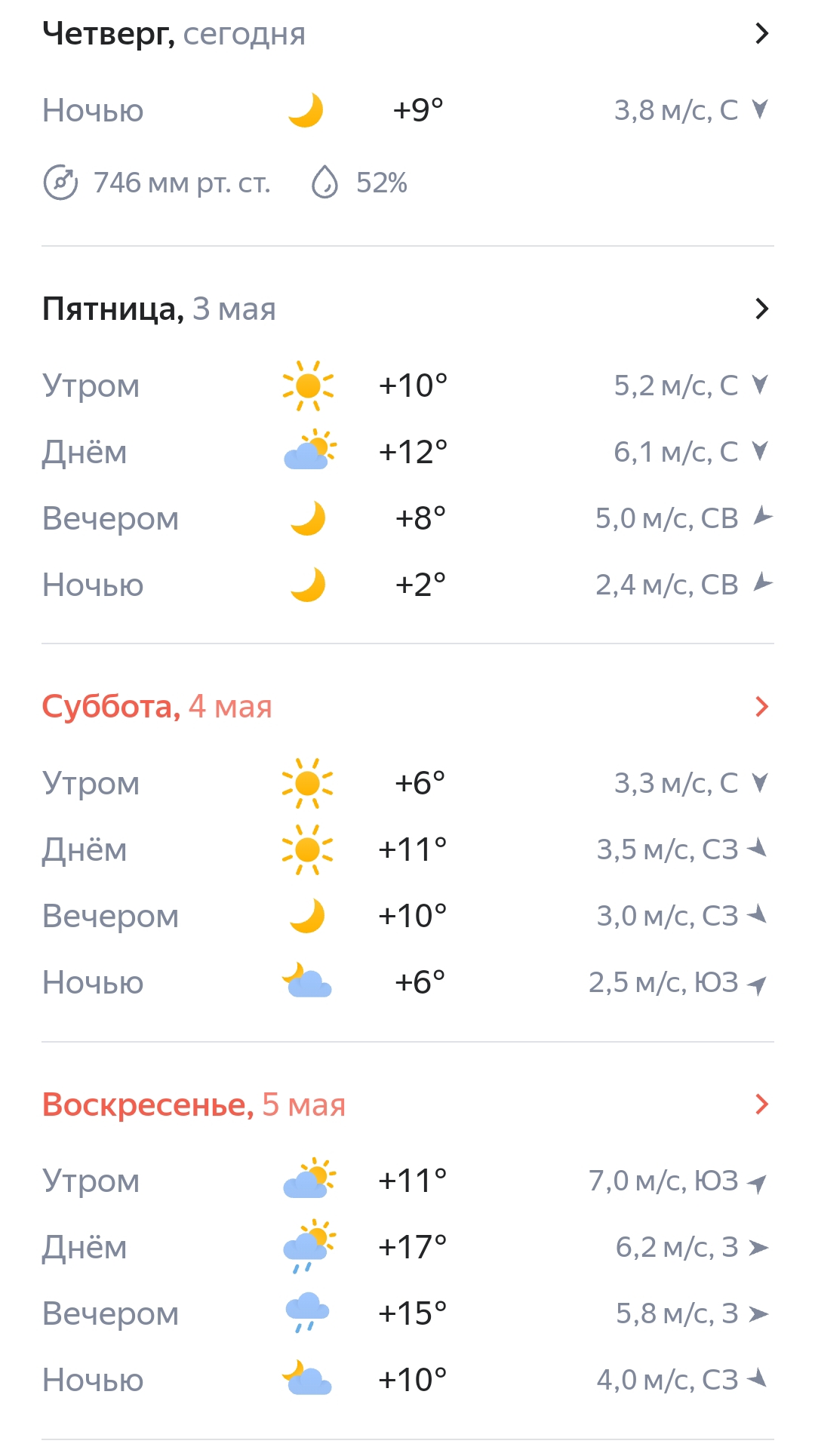Open the detailed forecast for Четверг, сегодня

click(x=407, y=34)
